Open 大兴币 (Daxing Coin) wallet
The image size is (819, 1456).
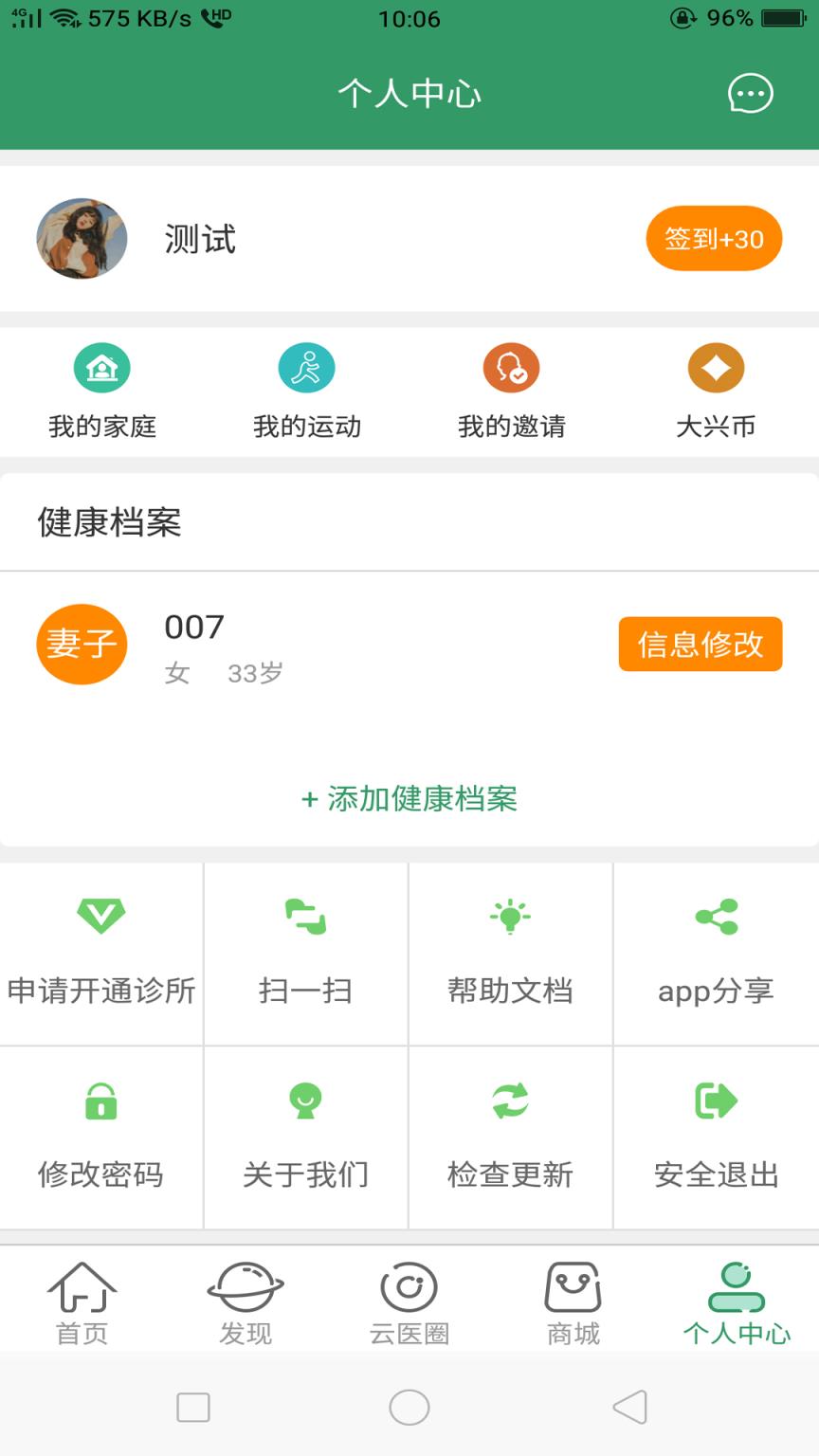pyautogui.click(x=716, y=389)
